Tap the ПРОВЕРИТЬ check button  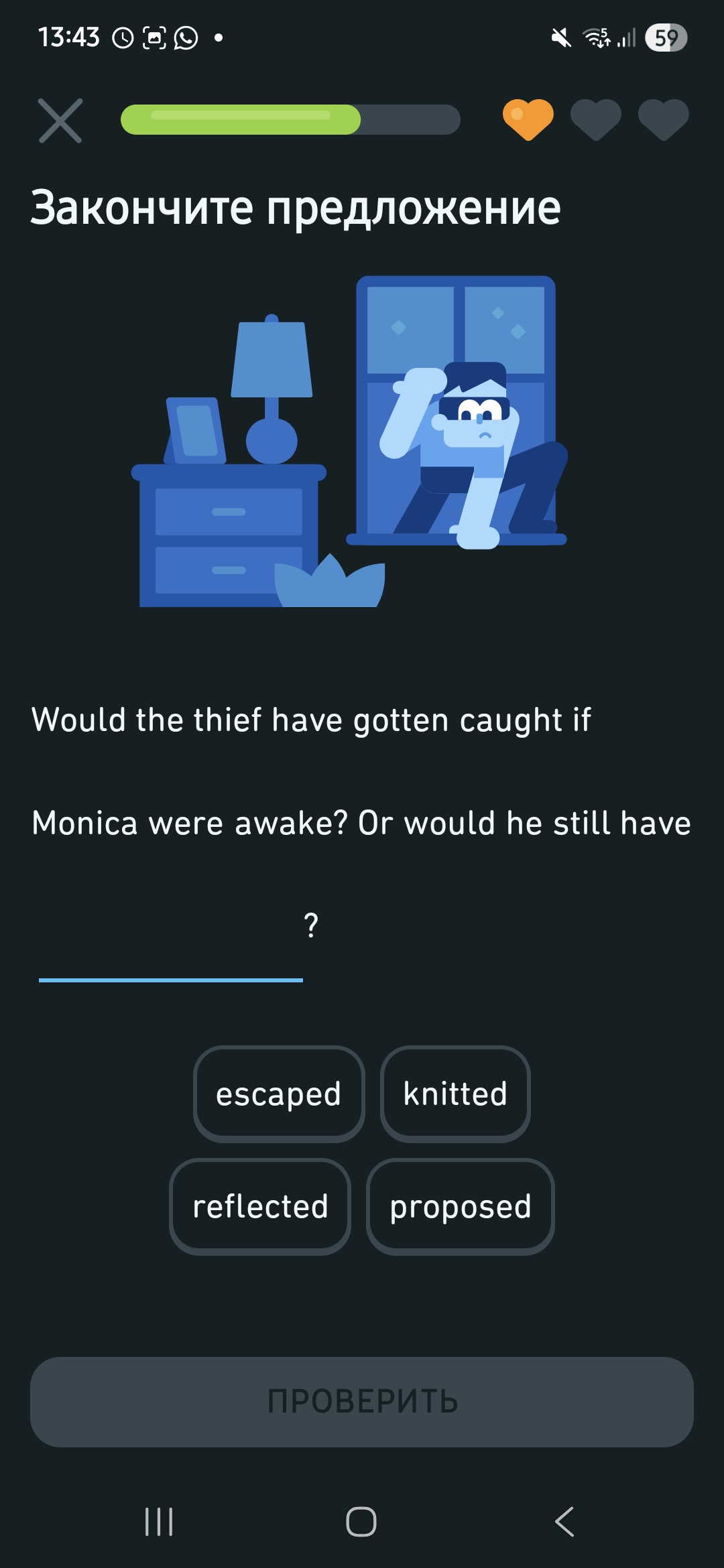362,1402
